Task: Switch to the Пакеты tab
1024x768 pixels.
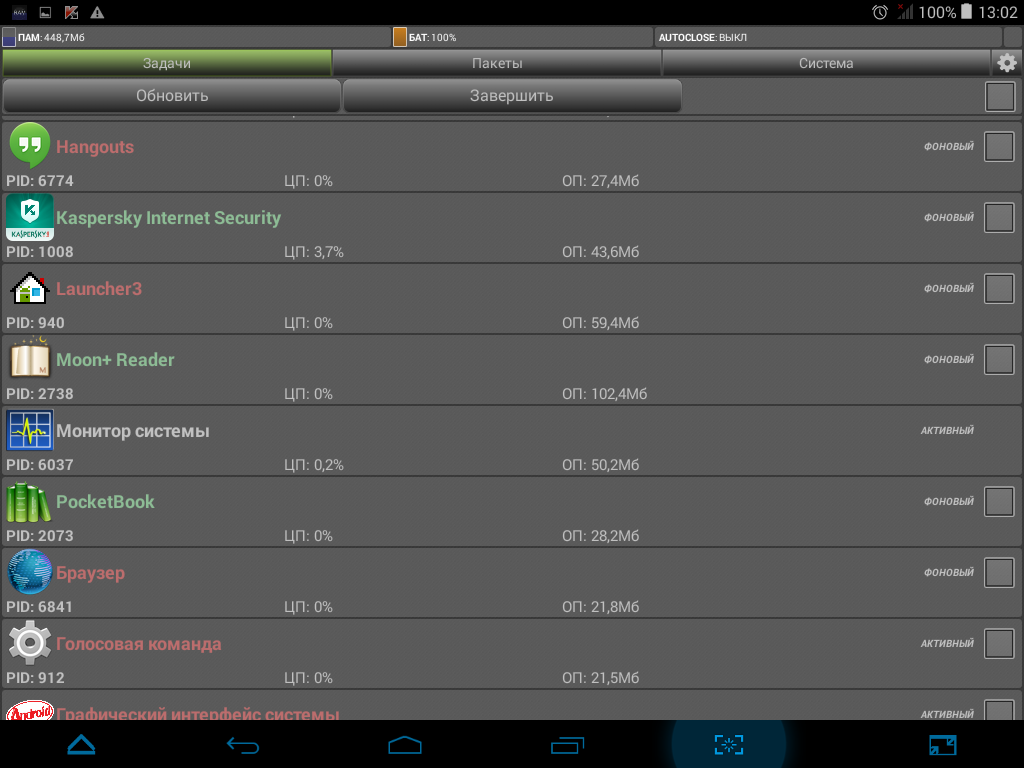Action: (x=497, y=63)
